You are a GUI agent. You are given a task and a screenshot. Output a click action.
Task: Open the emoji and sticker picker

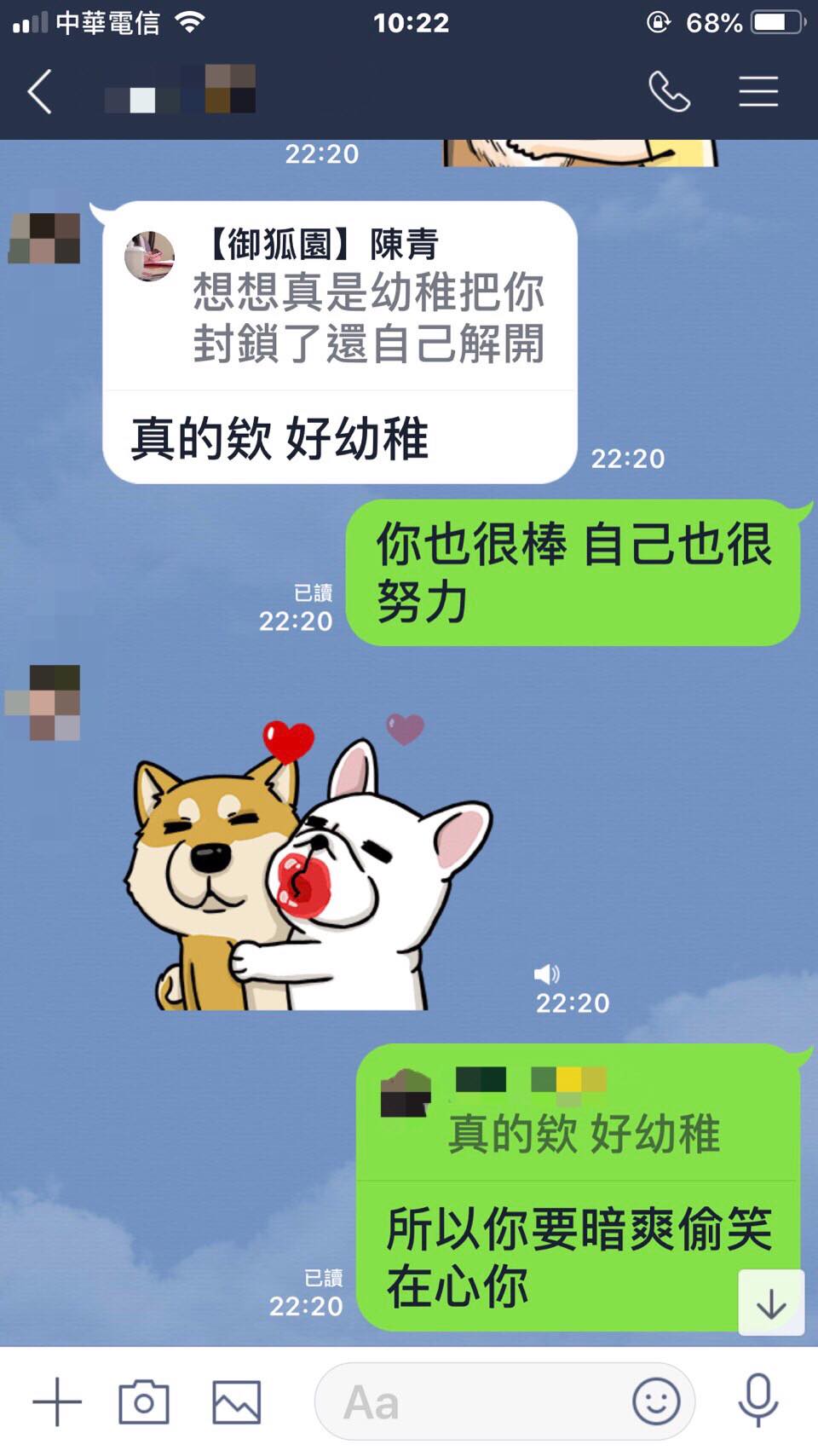655,1401
